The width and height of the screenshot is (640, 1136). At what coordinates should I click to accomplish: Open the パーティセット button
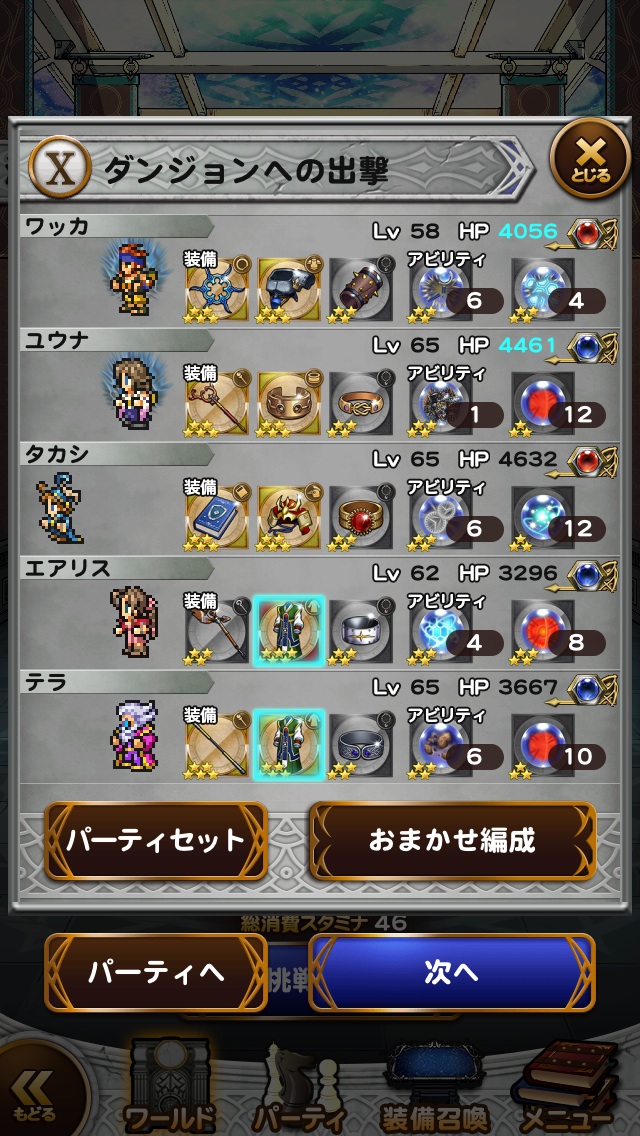click(155, 840)
